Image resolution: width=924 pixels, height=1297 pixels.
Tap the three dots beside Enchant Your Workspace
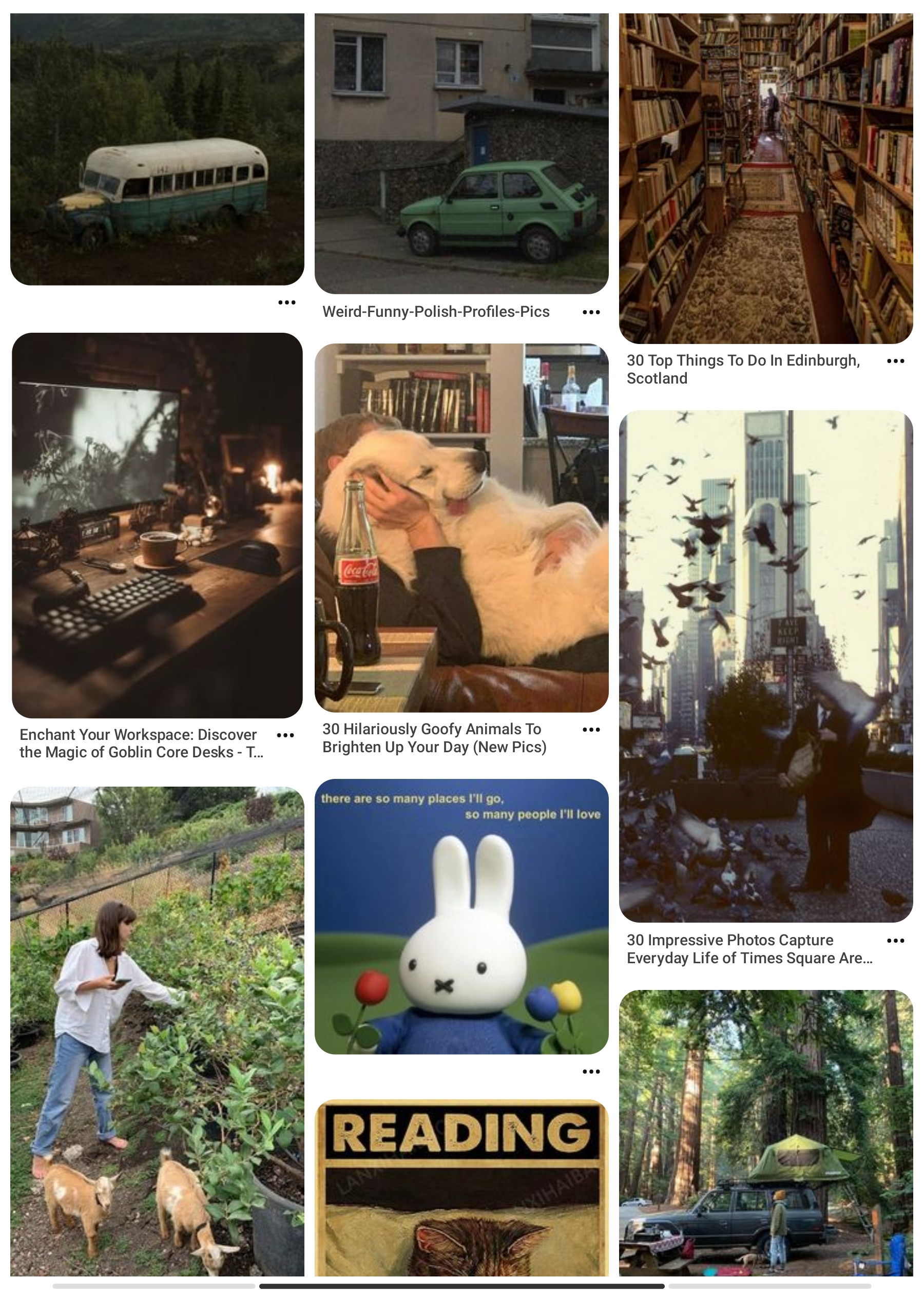coord(285,735)
